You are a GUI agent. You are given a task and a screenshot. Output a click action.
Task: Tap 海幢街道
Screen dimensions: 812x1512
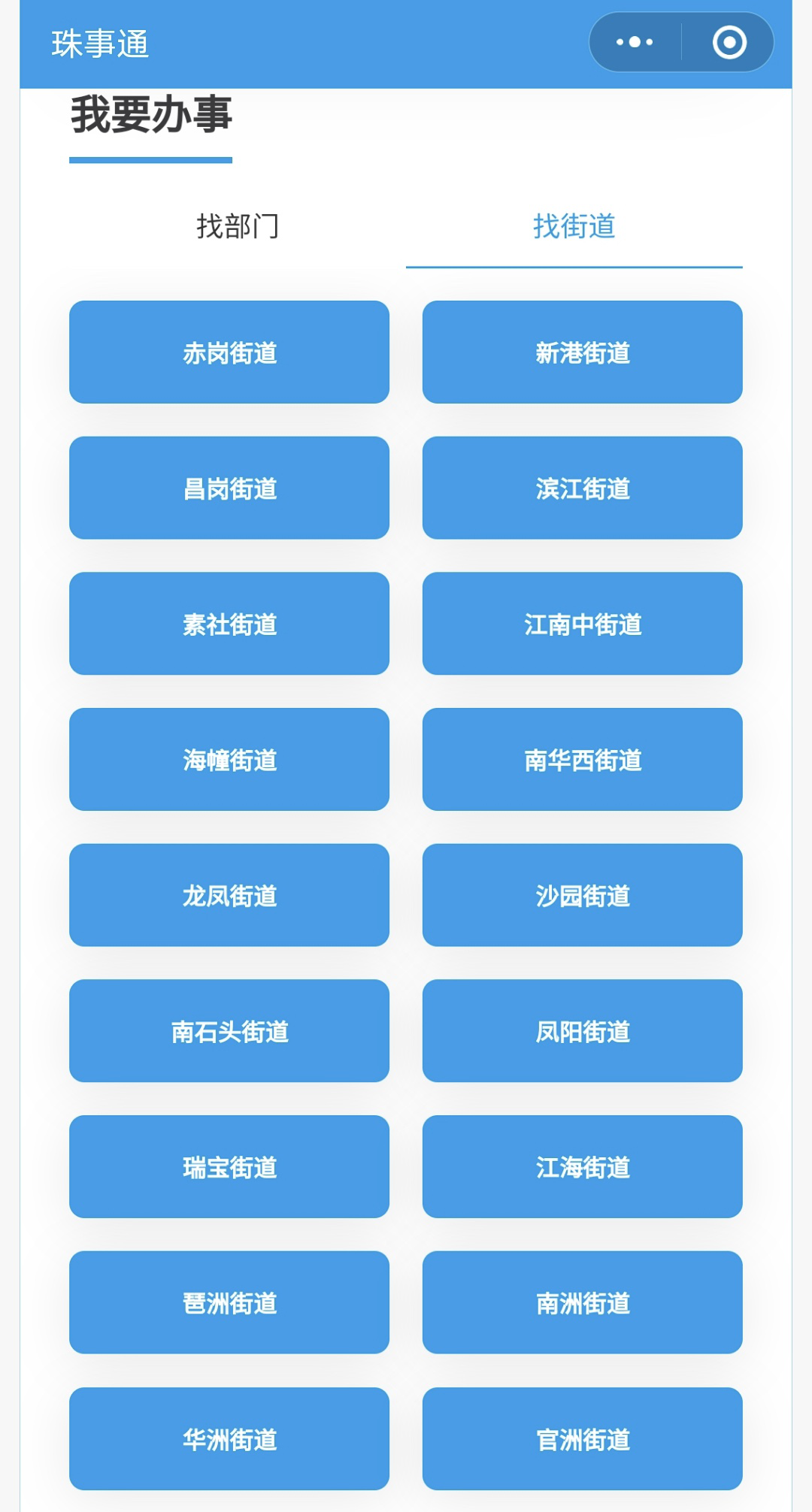(x=229, y=760)
